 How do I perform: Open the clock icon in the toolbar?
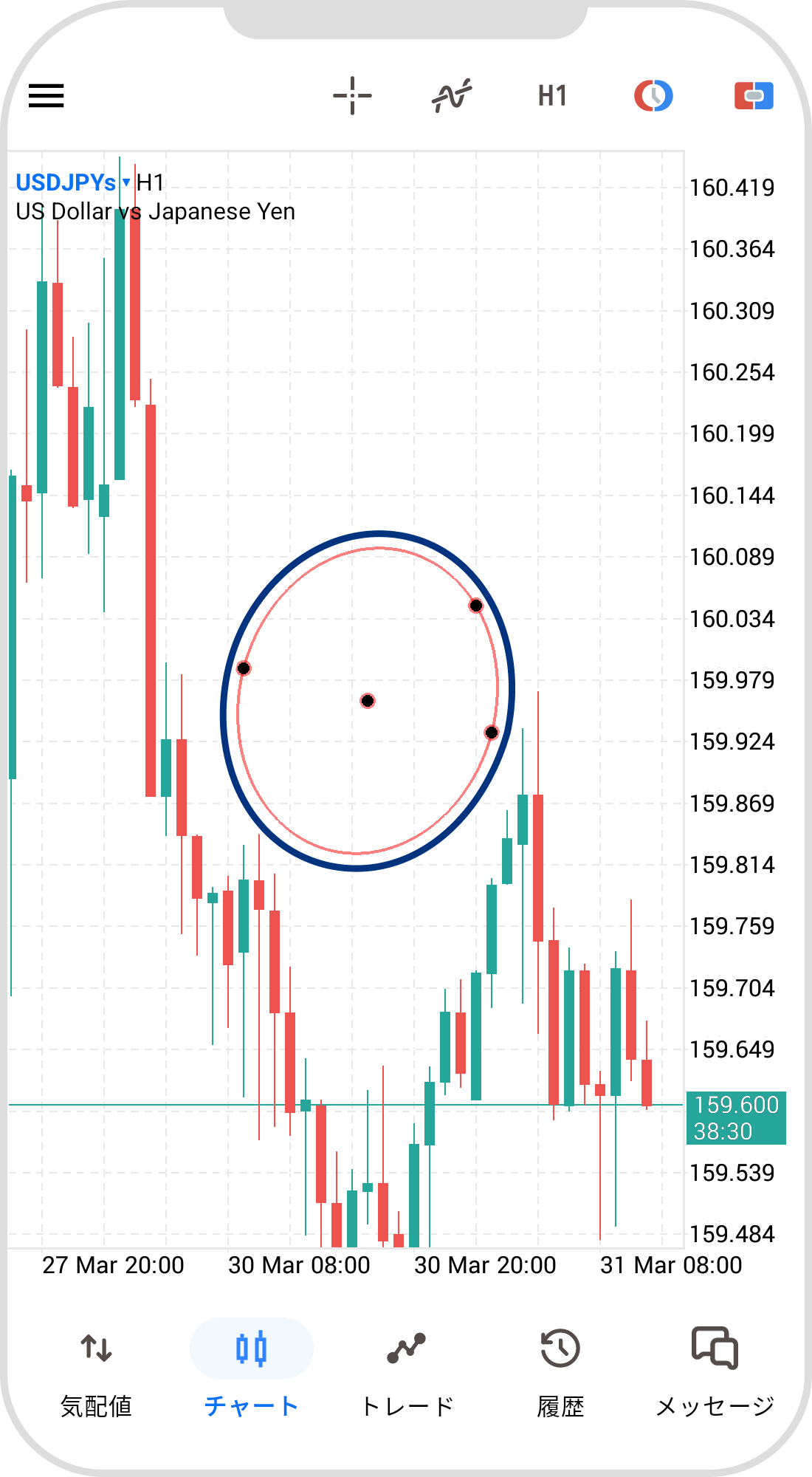[653, 96]
